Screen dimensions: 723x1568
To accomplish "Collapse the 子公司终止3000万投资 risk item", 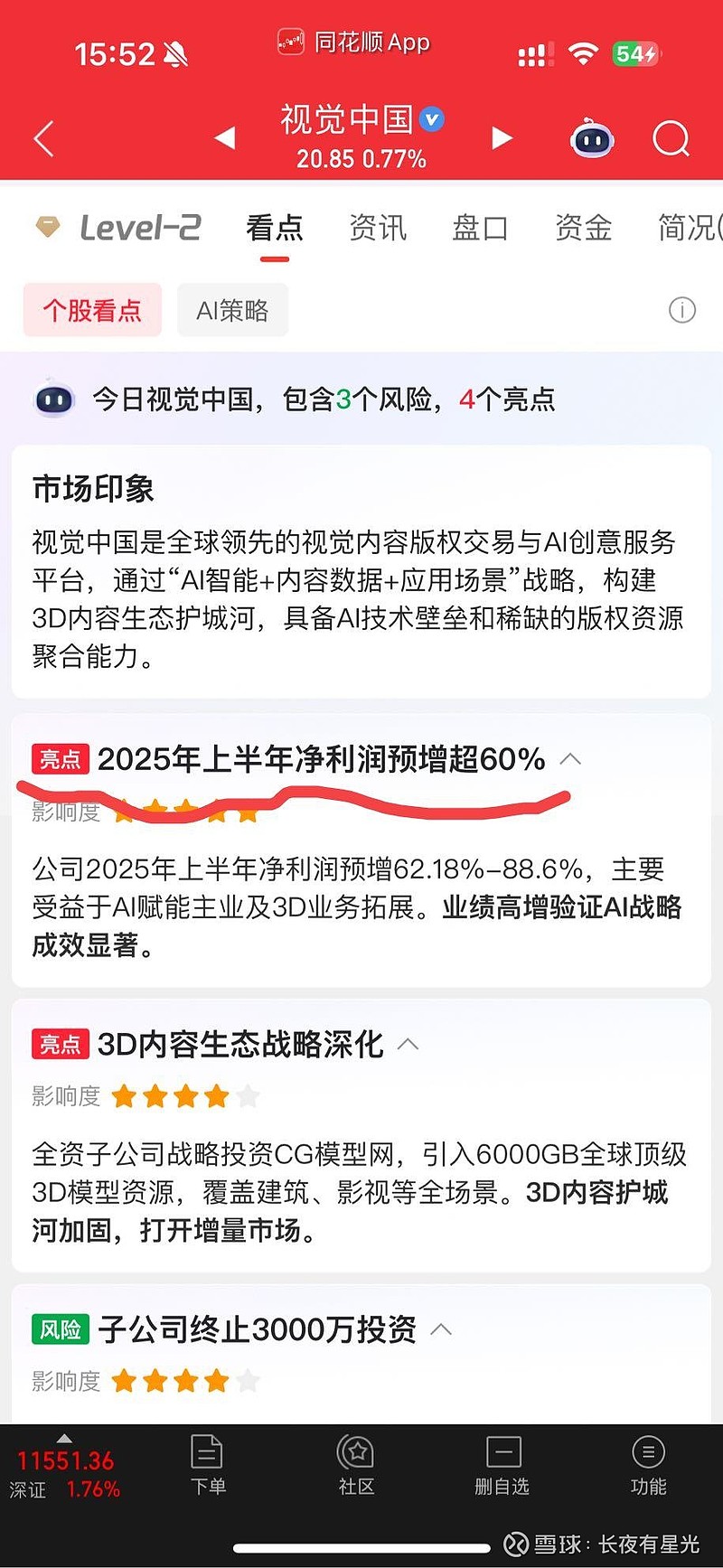I will (x=441, y=1329).
